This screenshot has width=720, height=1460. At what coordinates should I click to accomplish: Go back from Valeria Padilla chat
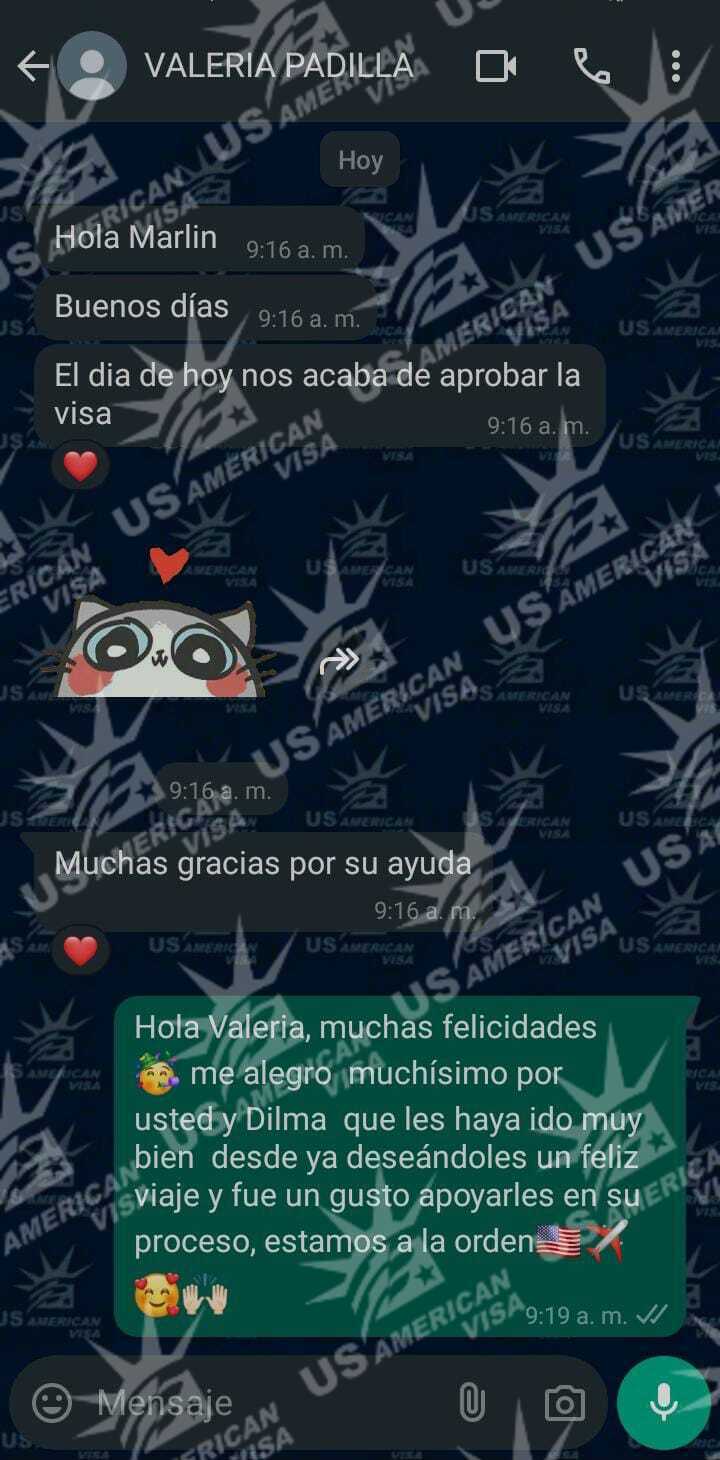33,67
